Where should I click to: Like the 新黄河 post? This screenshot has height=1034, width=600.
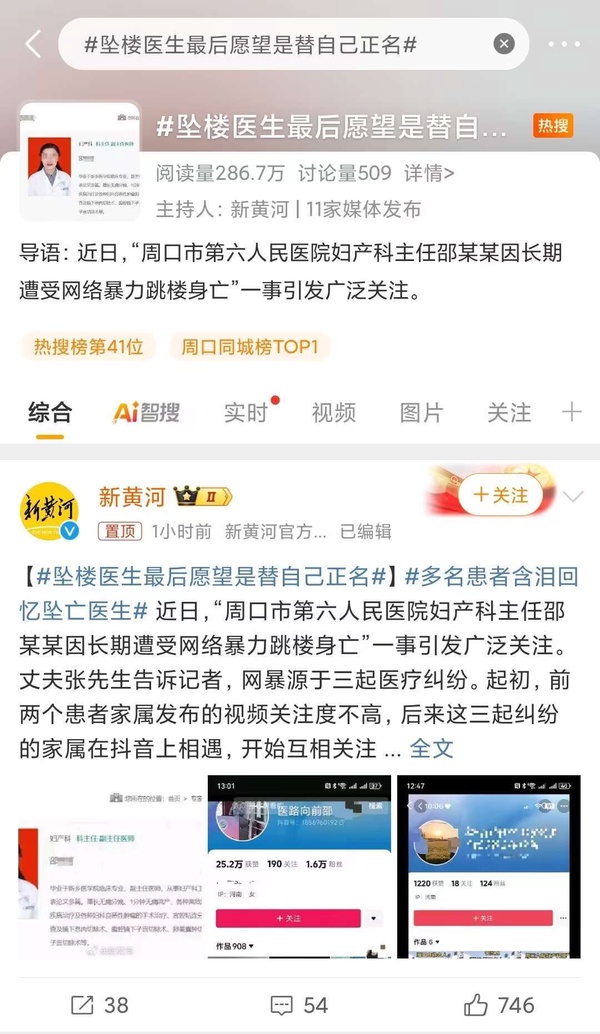pyautogui.click(x=500, y=1004)
